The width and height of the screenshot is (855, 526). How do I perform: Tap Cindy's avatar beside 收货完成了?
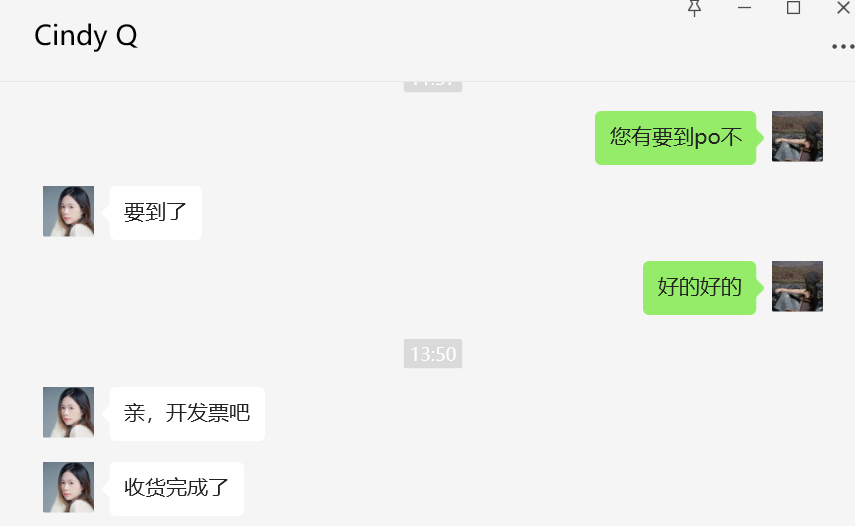[68, 487]
